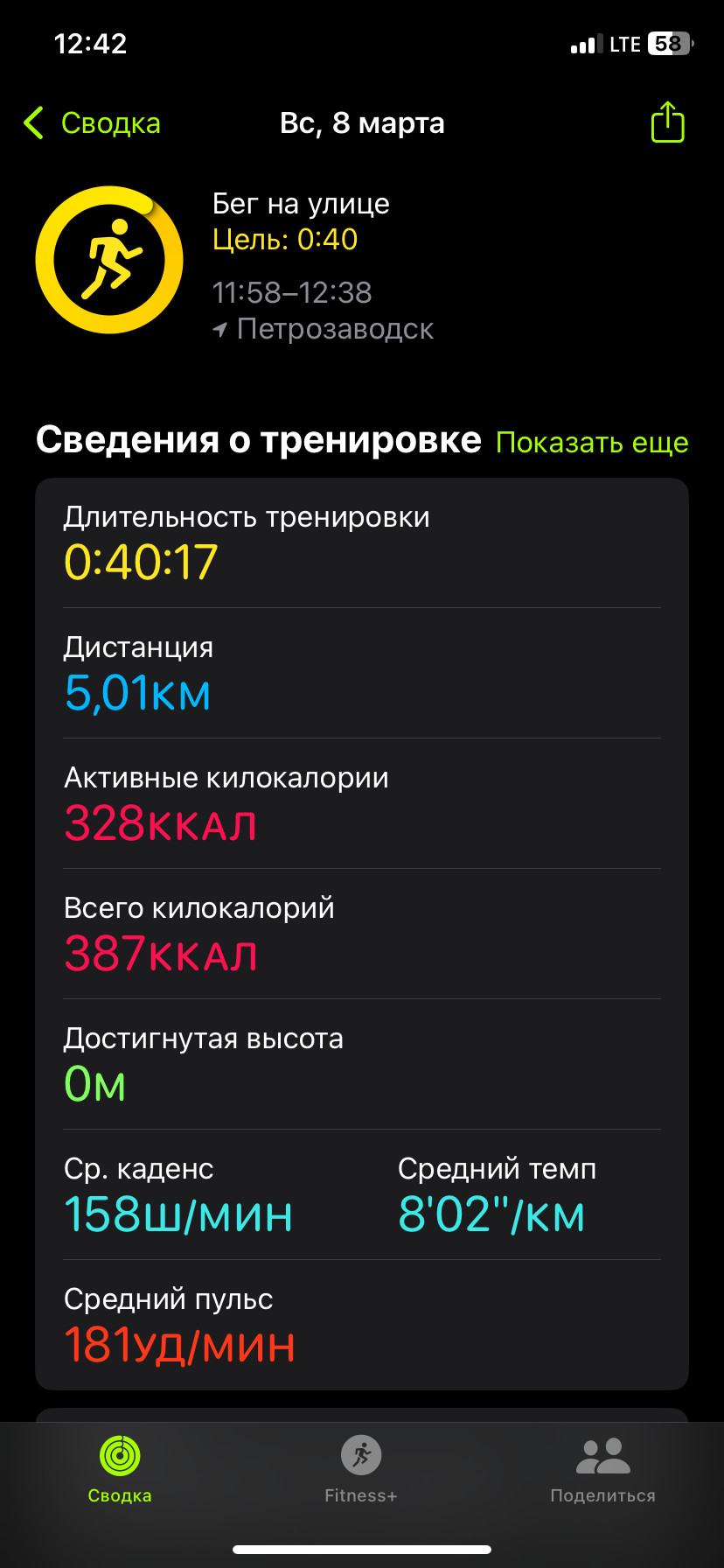Switch to the Fitness+ tab

(361, 1470)
